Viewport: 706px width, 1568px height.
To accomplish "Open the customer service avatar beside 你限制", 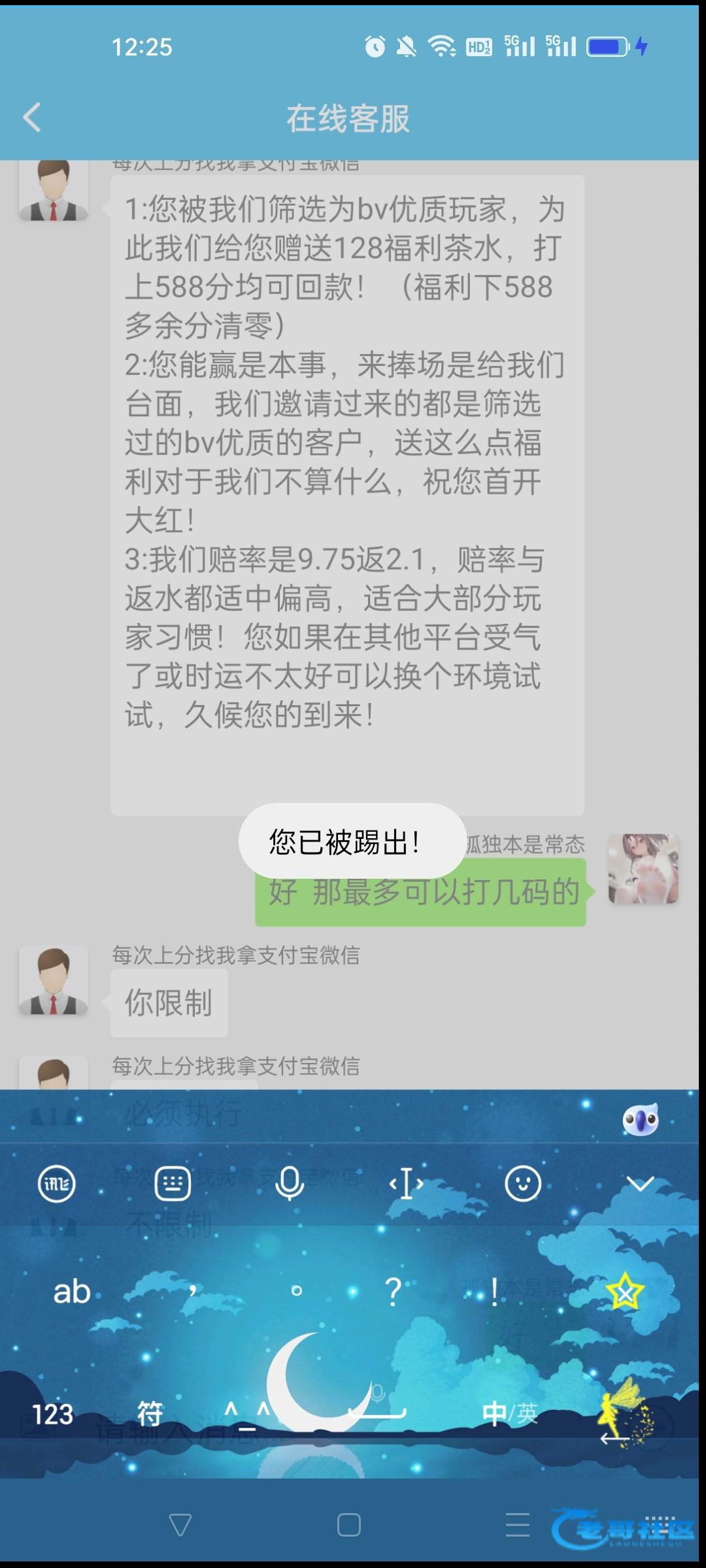I will click(x=53, y=979).
